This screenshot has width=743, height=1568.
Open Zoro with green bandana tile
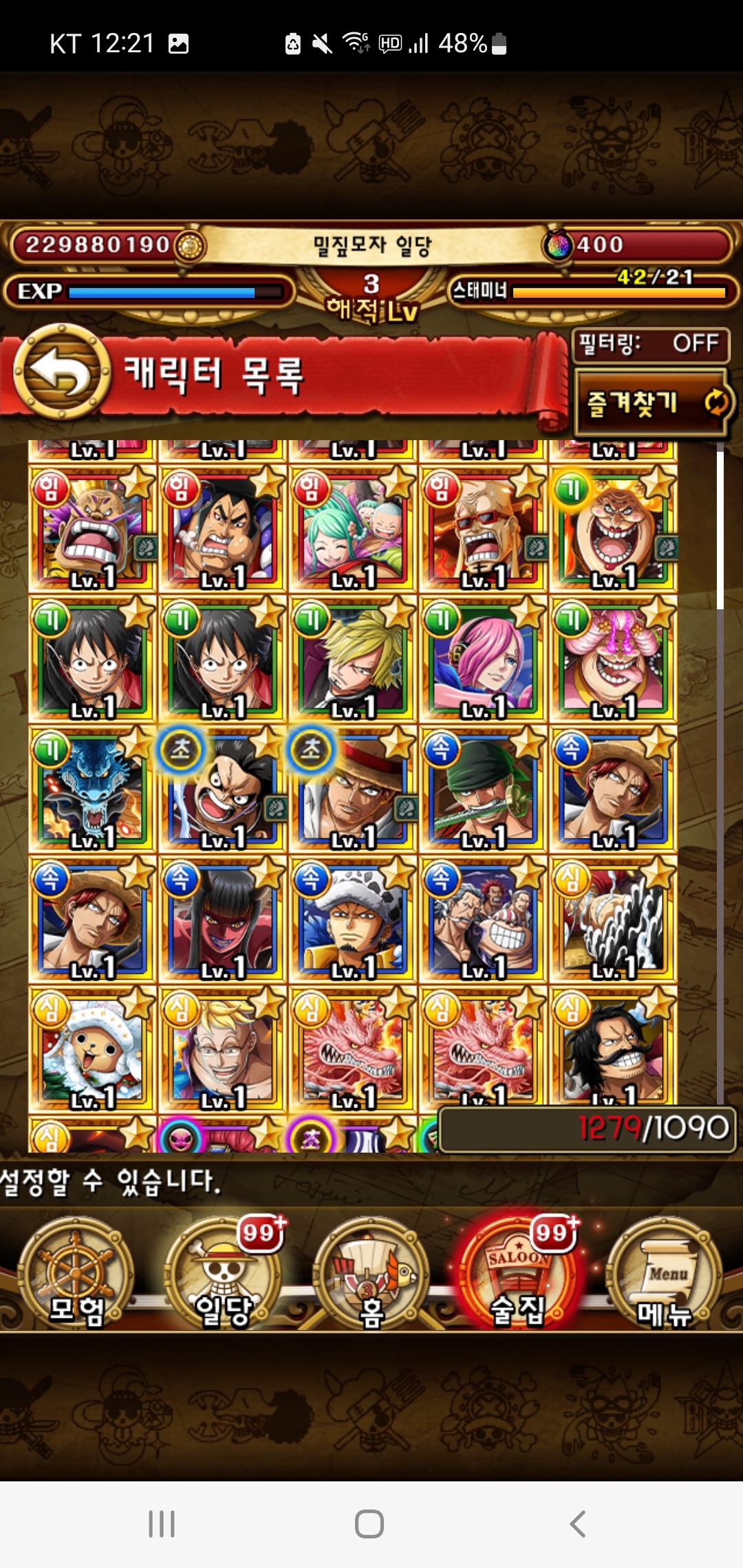tap(483, 790)
